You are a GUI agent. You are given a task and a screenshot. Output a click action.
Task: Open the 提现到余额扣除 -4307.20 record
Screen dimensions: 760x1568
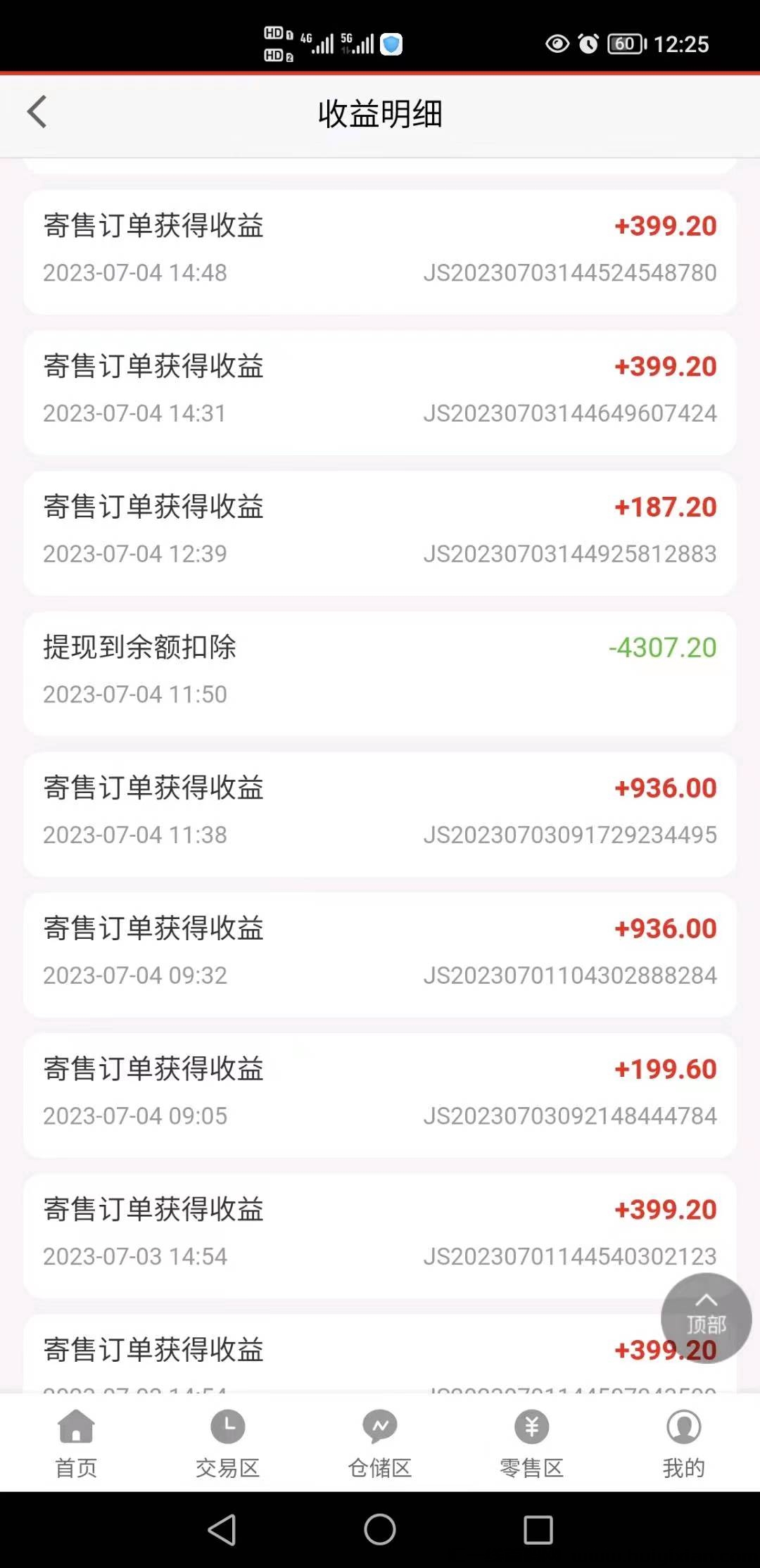(380, 669)
